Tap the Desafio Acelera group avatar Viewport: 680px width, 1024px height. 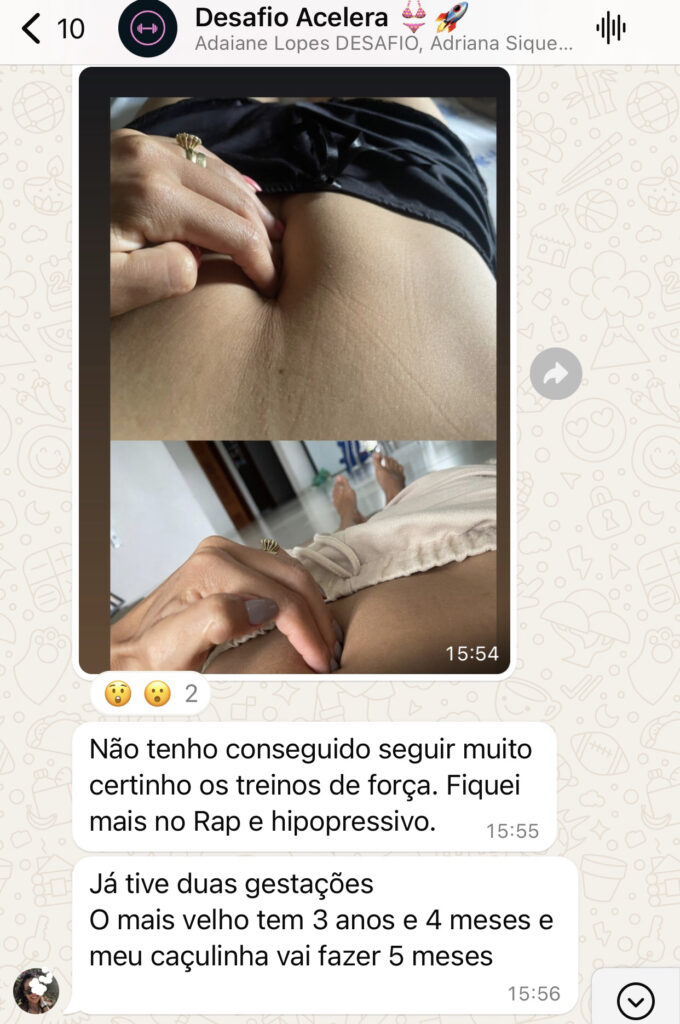point(148,28)
